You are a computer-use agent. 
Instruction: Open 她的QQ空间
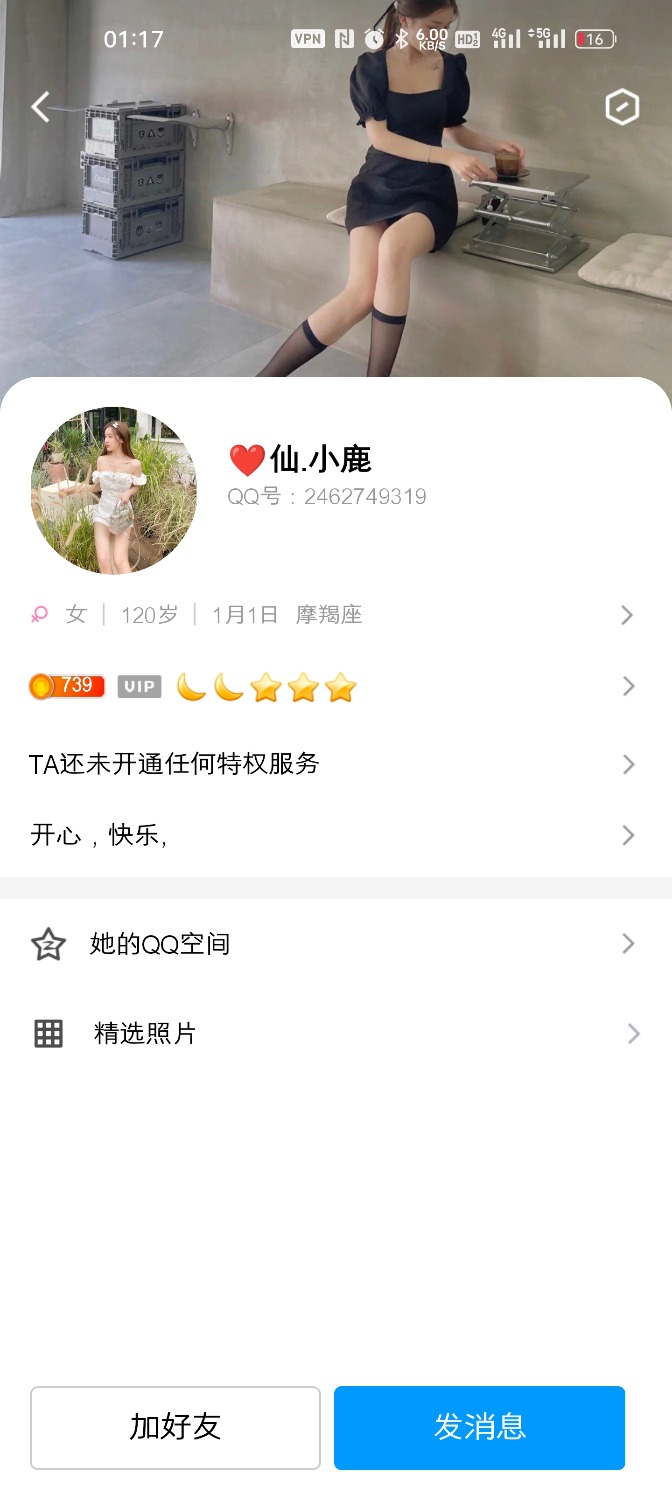(330, 944)
